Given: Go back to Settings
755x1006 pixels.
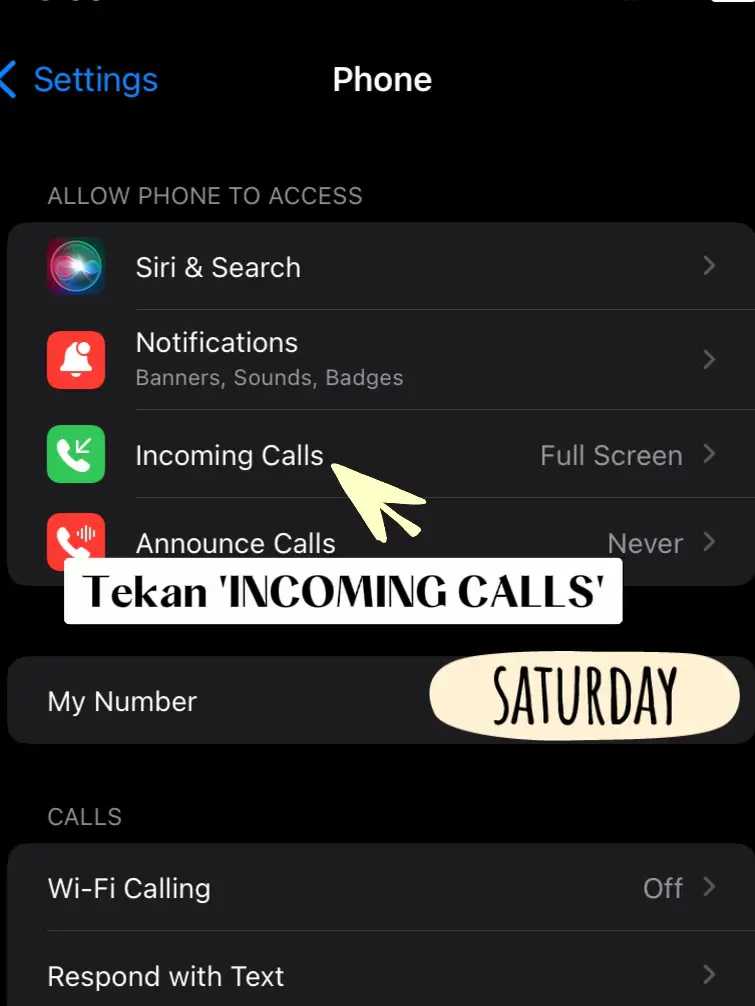Looking at the screenshot, I should pyautogui.click(x=80, y=80).
